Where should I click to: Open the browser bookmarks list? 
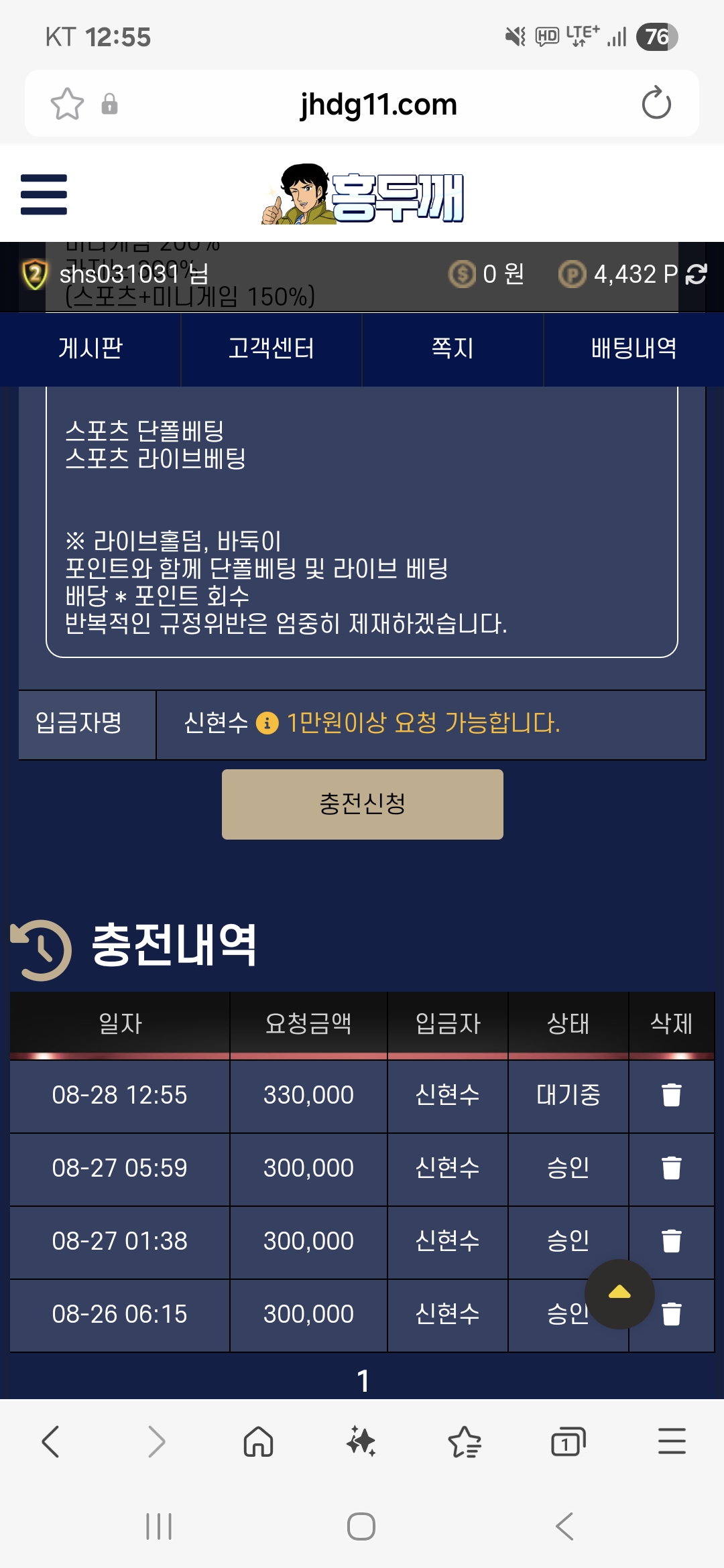click(x=465, y=1441)
